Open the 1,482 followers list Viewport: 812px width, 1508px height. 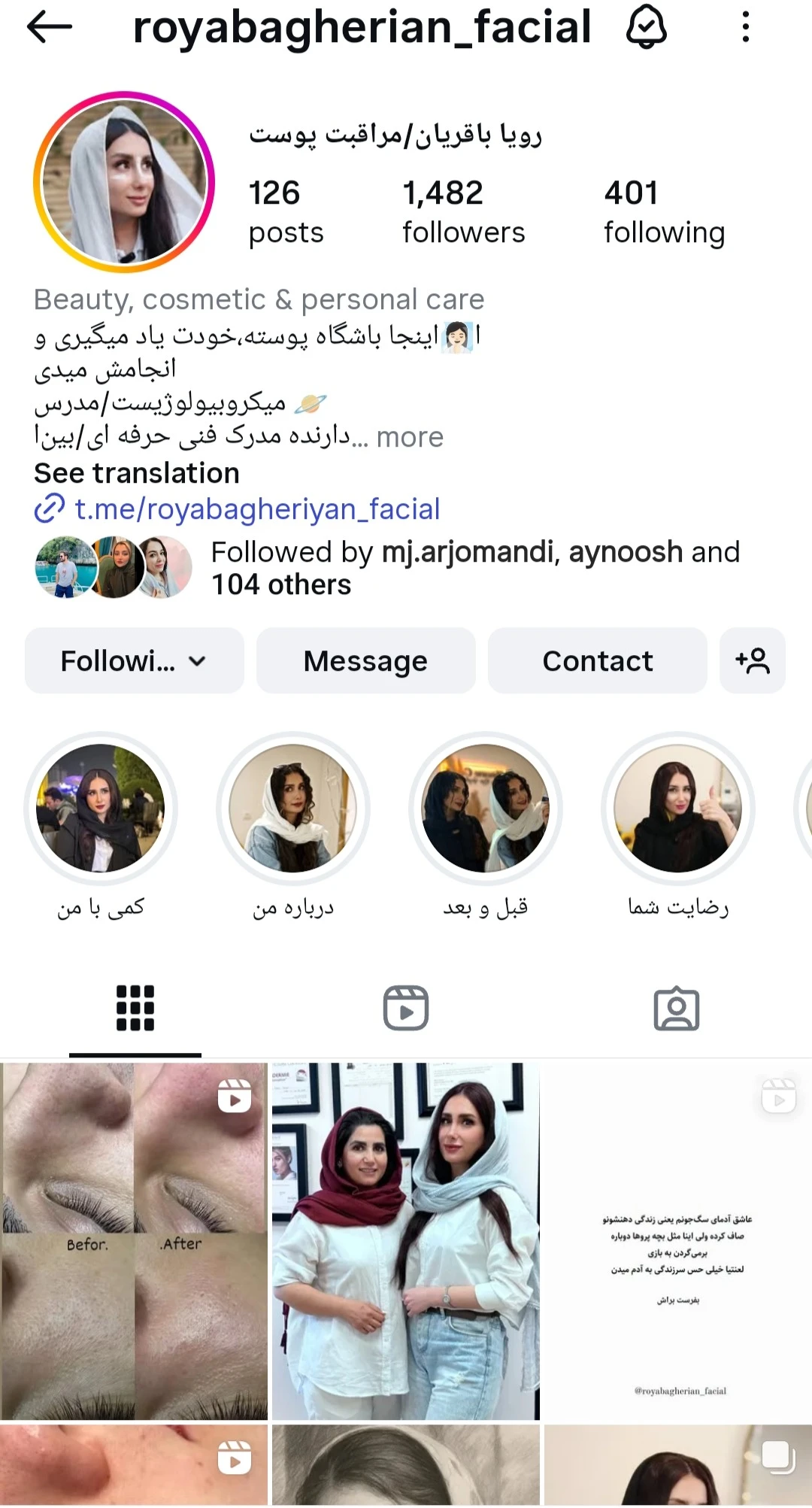point(463,212)
